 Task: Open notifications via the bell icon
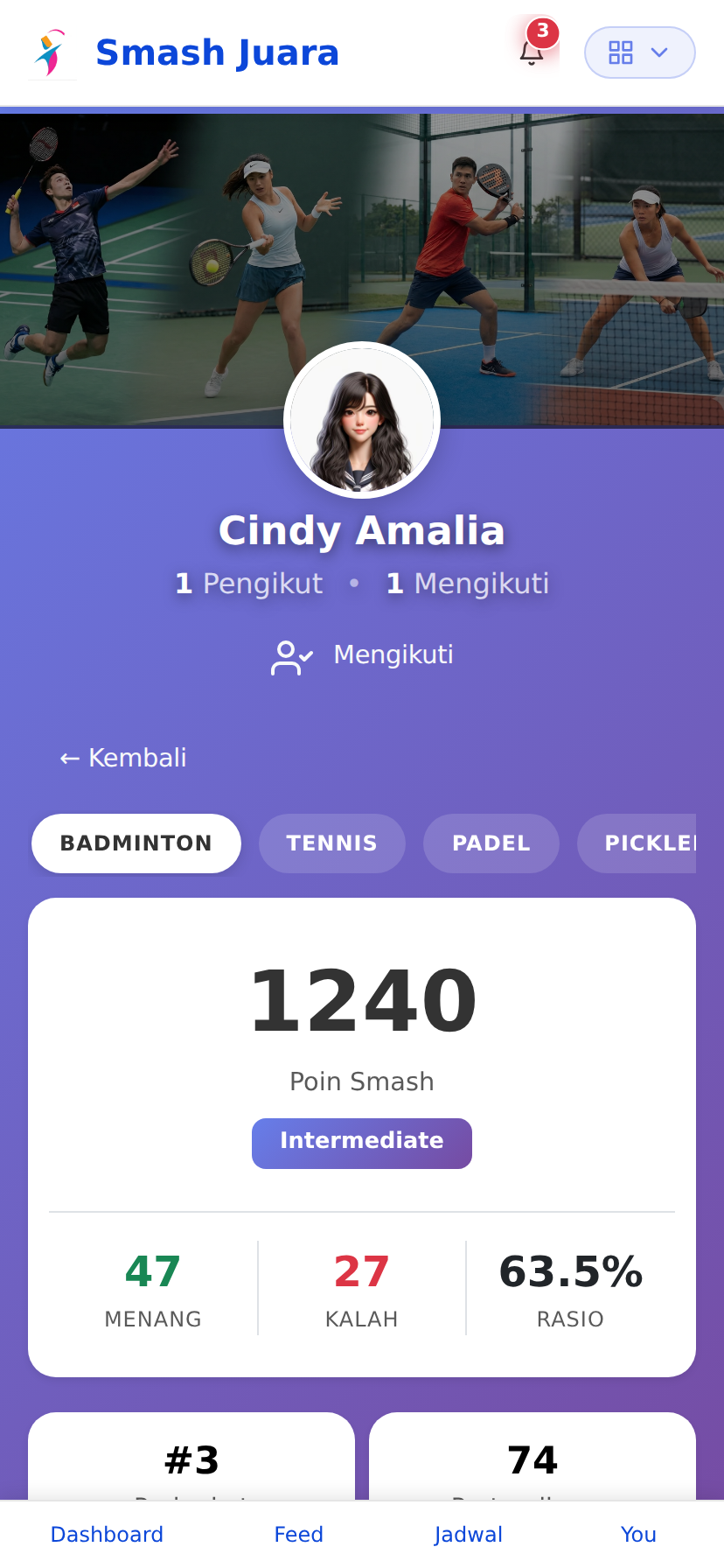[x=533, y=54]
